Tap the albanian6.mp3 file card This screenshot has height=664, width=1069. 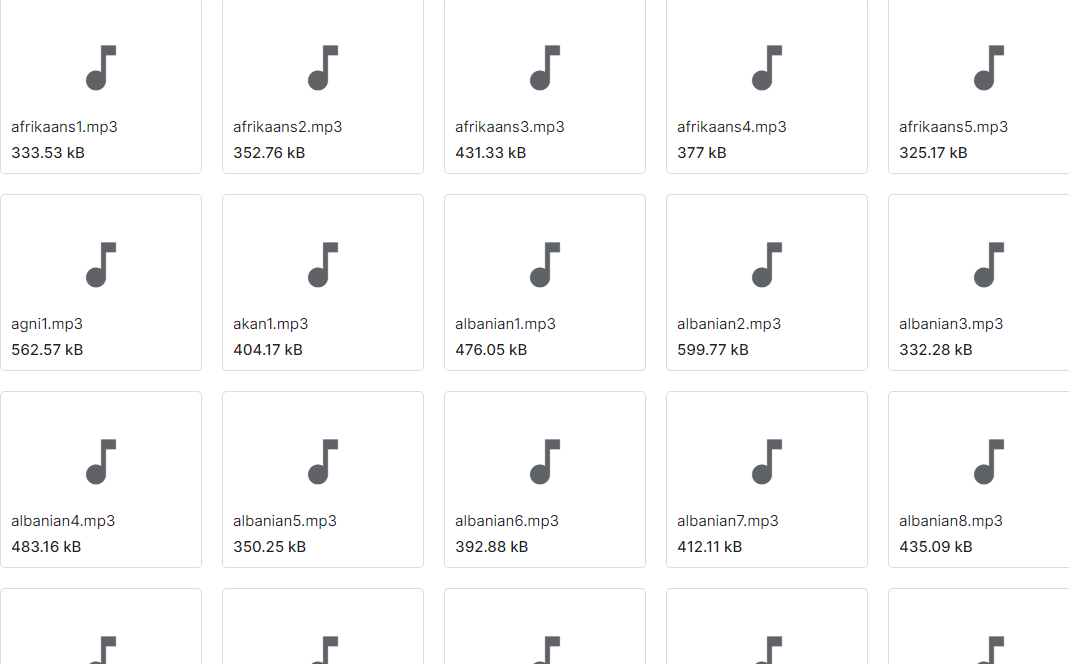pos(545,479)
